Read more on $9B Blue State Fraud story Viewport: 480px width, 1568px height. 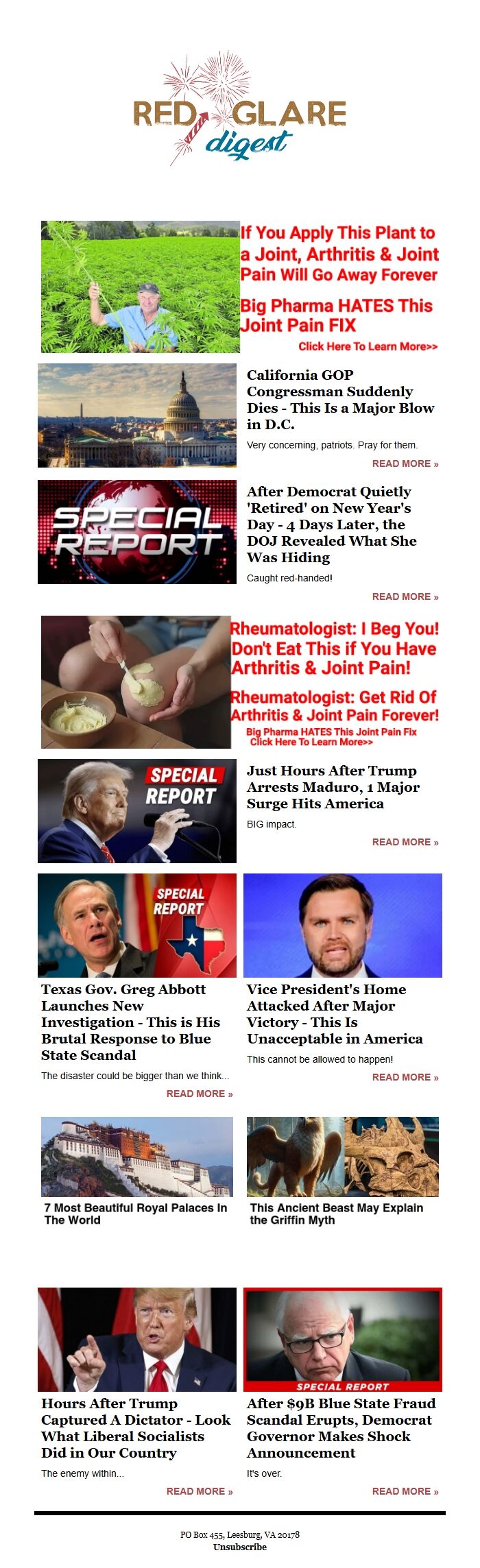405,1491
